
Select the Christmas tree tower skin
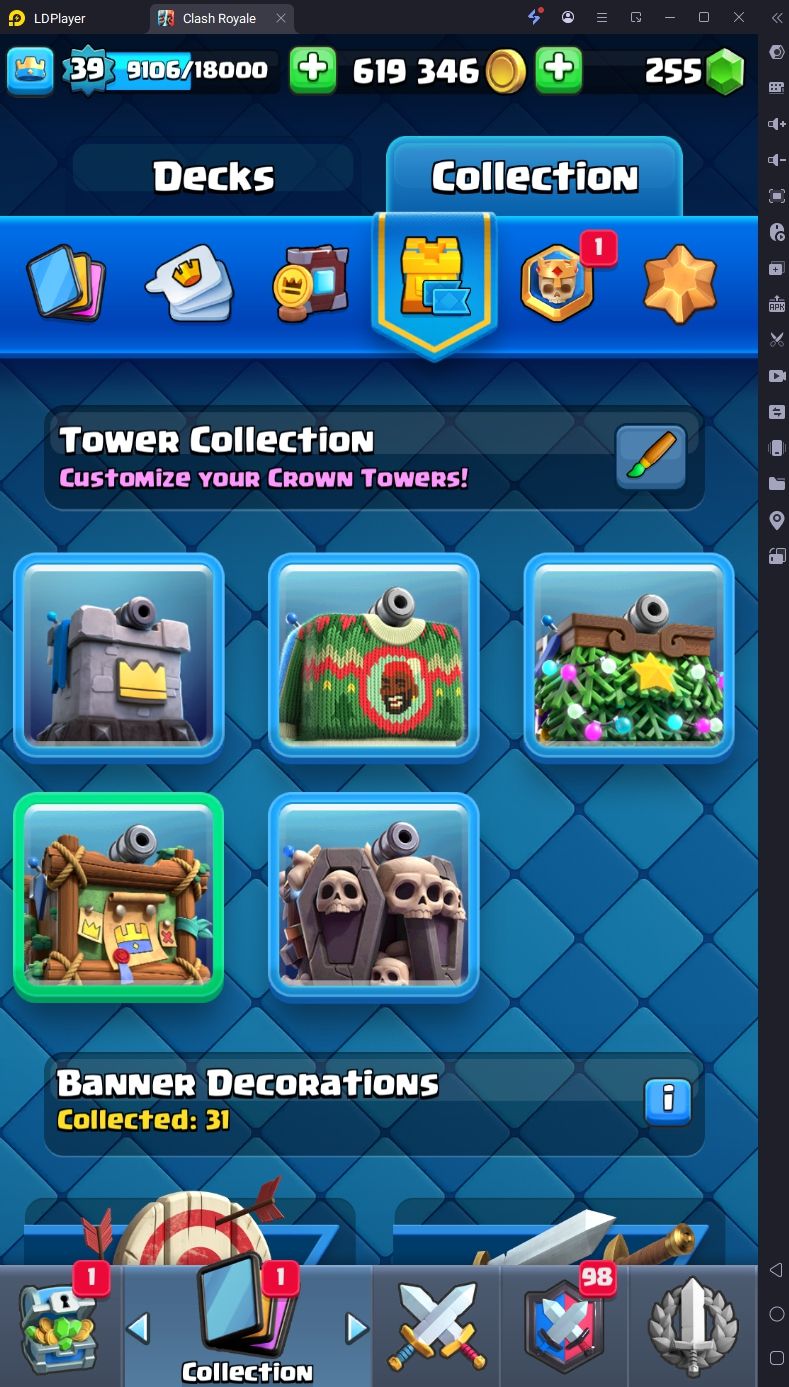tap(629, 657)
